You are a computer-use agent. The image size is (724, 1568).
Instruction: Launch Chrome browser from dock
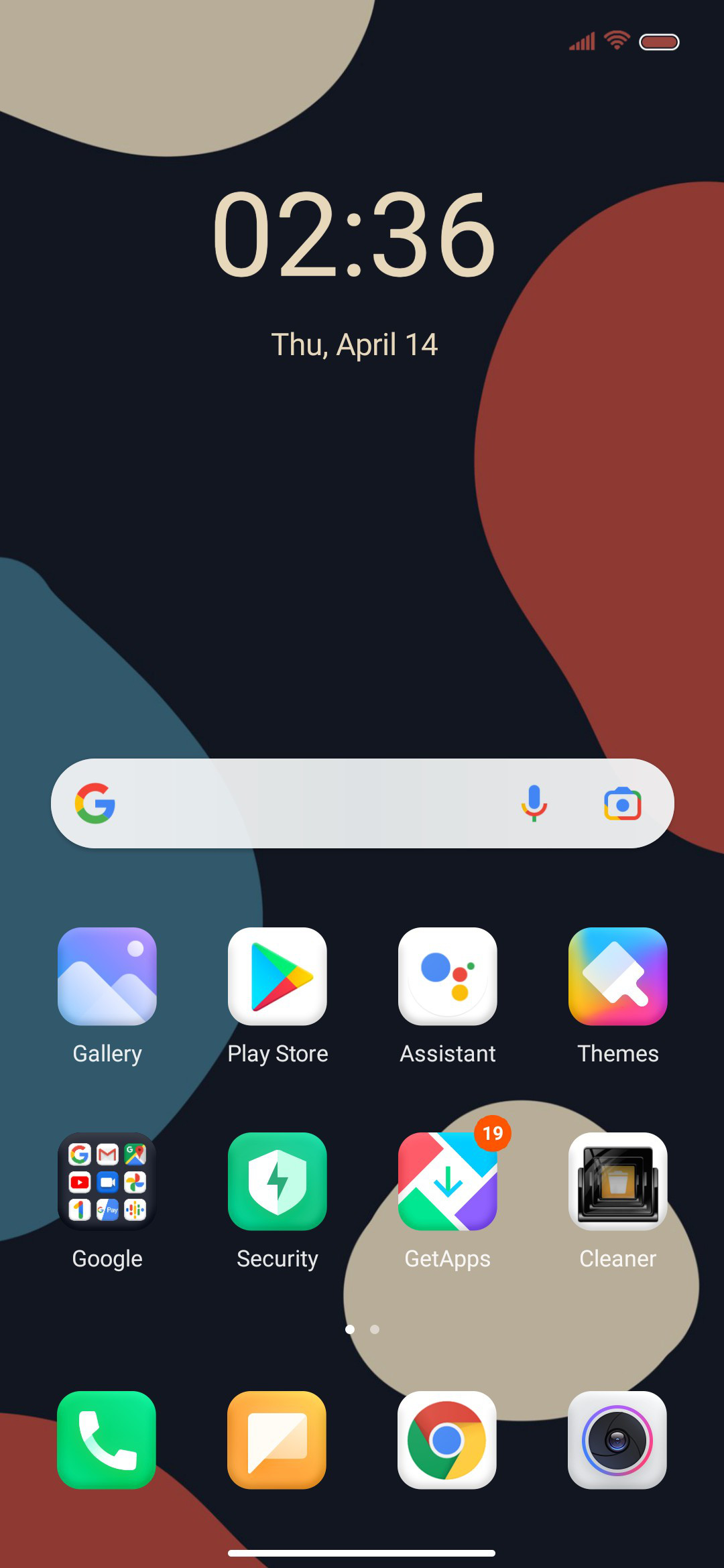(x=447, y=1440)
